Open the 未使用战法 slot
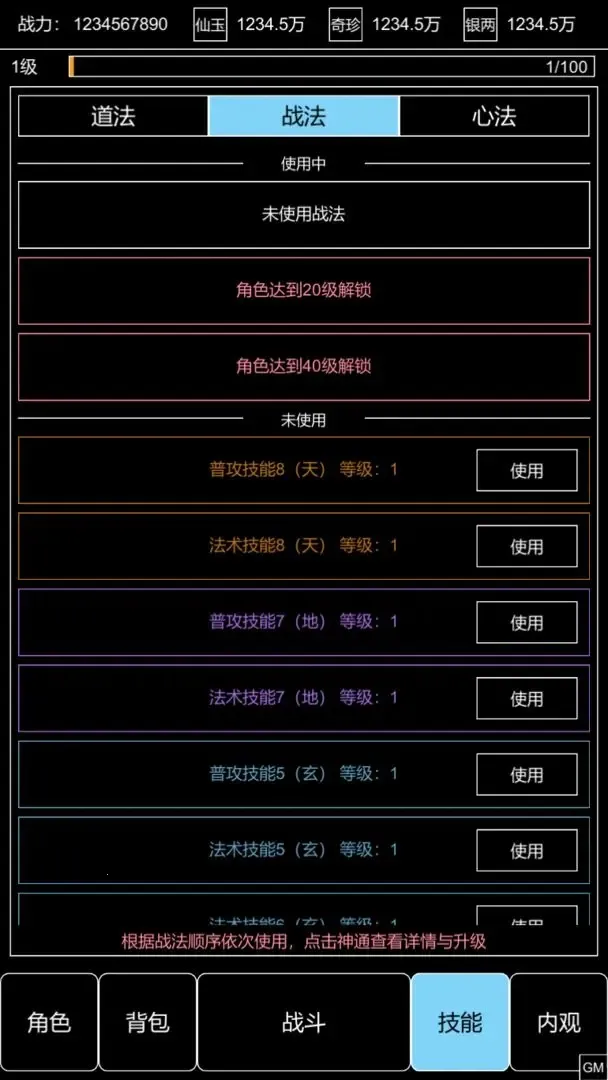 (303, 214)
